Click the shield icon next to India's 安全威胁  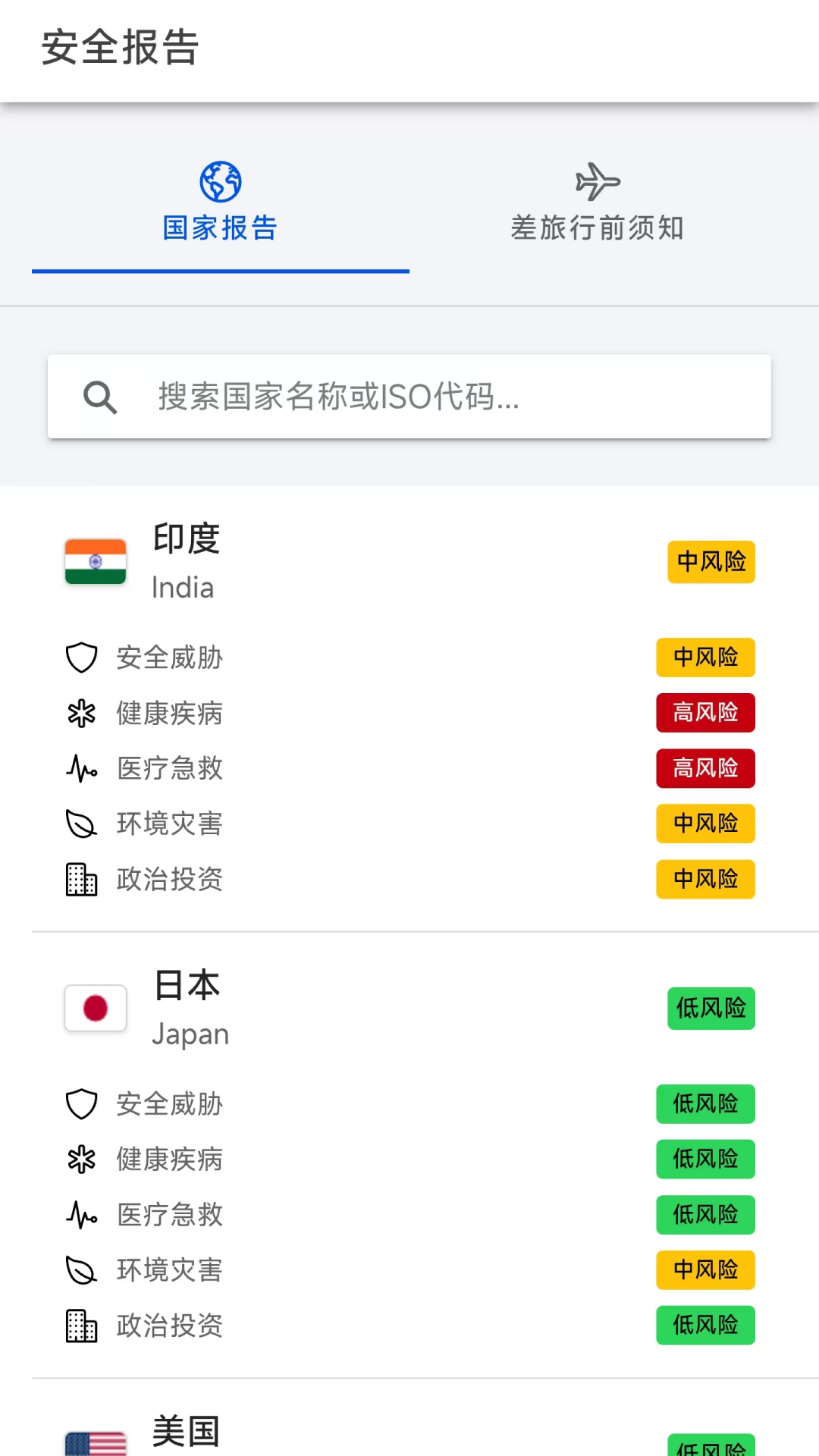point(81,657)
